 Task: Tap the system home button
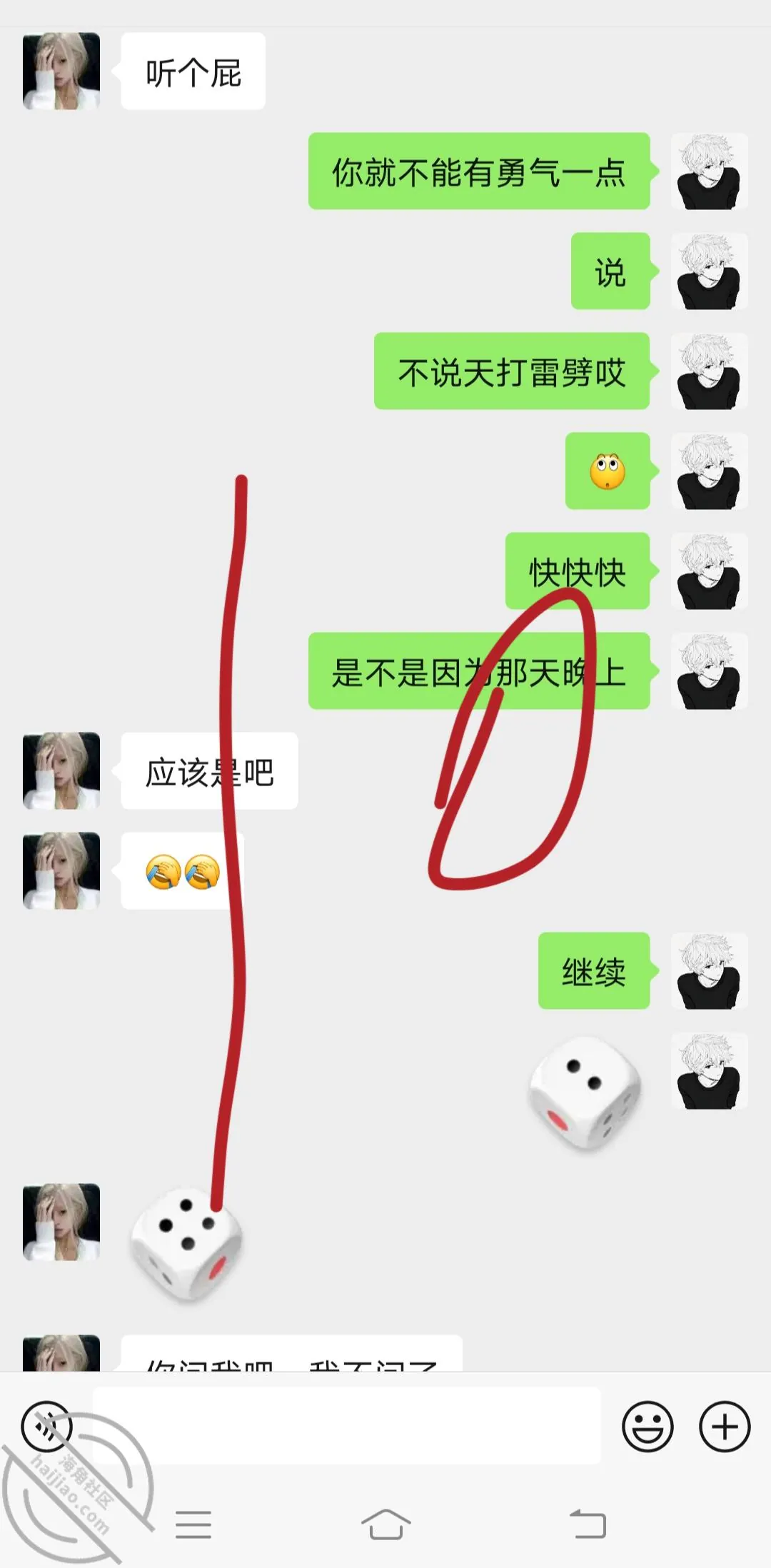[385, 1524]
